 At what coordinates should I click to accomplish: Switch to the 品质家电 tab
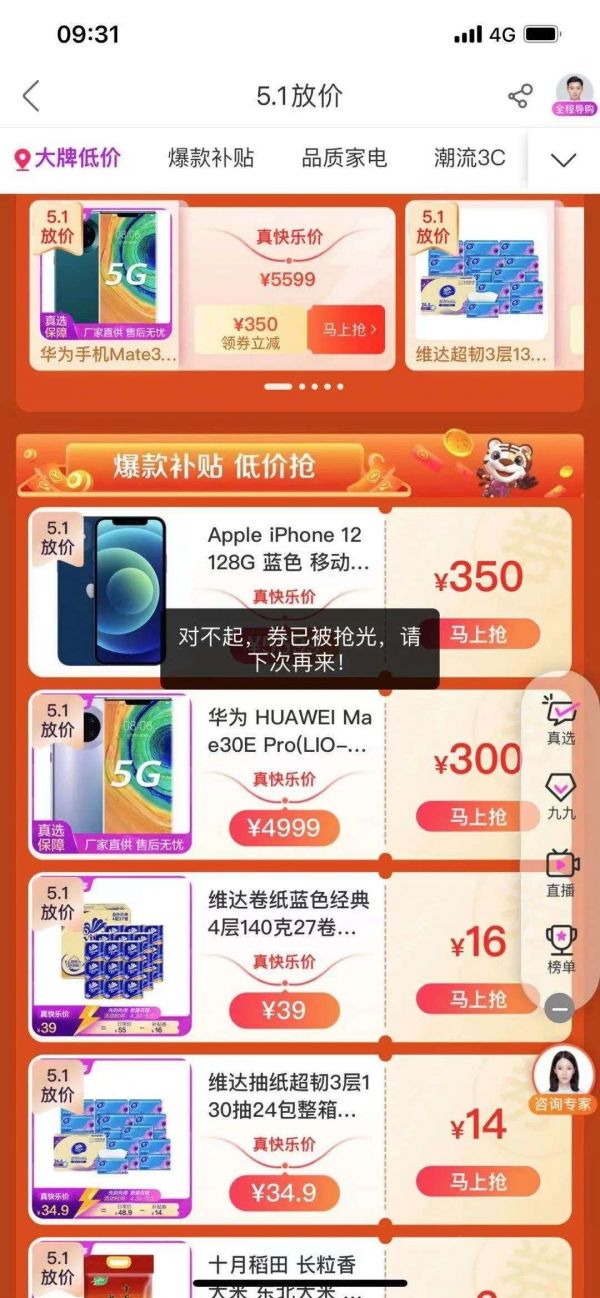click(344, 158)
